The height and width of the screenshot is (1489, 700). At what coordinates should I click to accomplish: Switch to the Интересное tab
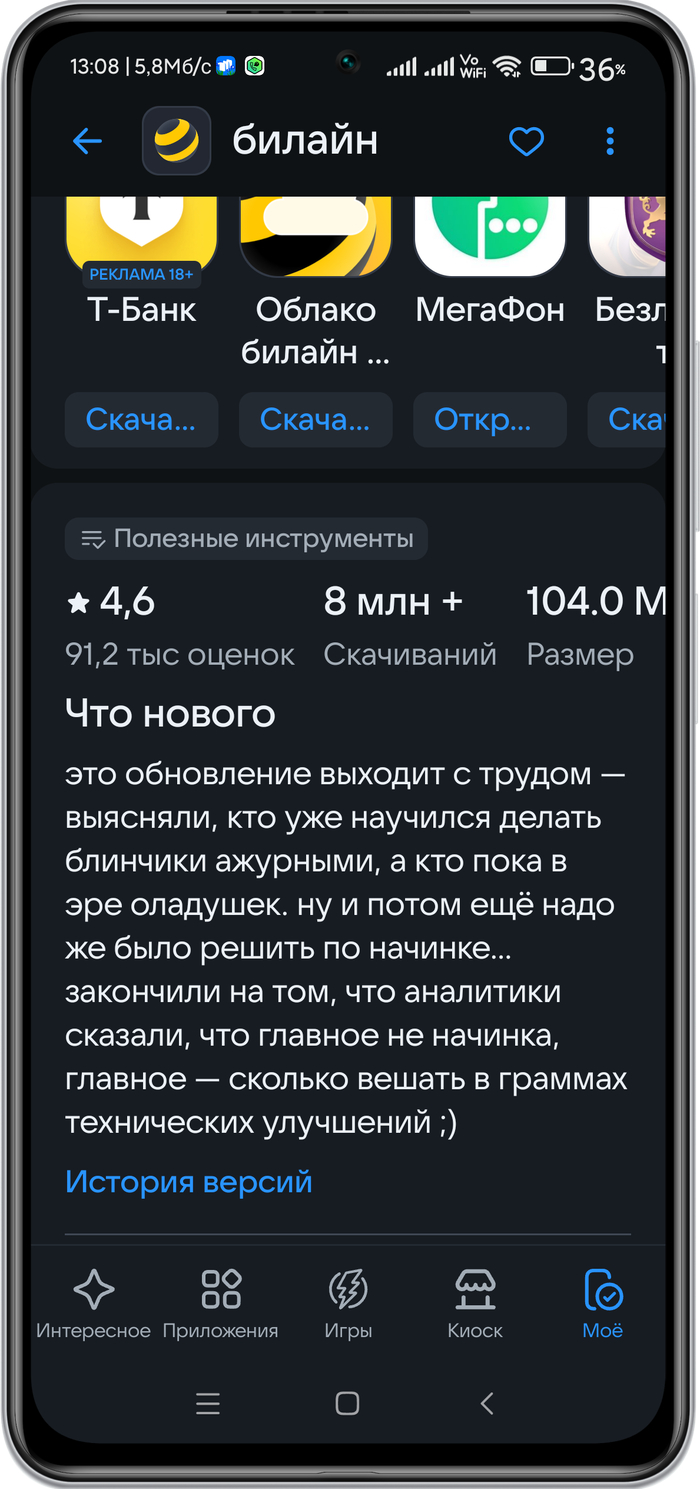coord(94,1304)
